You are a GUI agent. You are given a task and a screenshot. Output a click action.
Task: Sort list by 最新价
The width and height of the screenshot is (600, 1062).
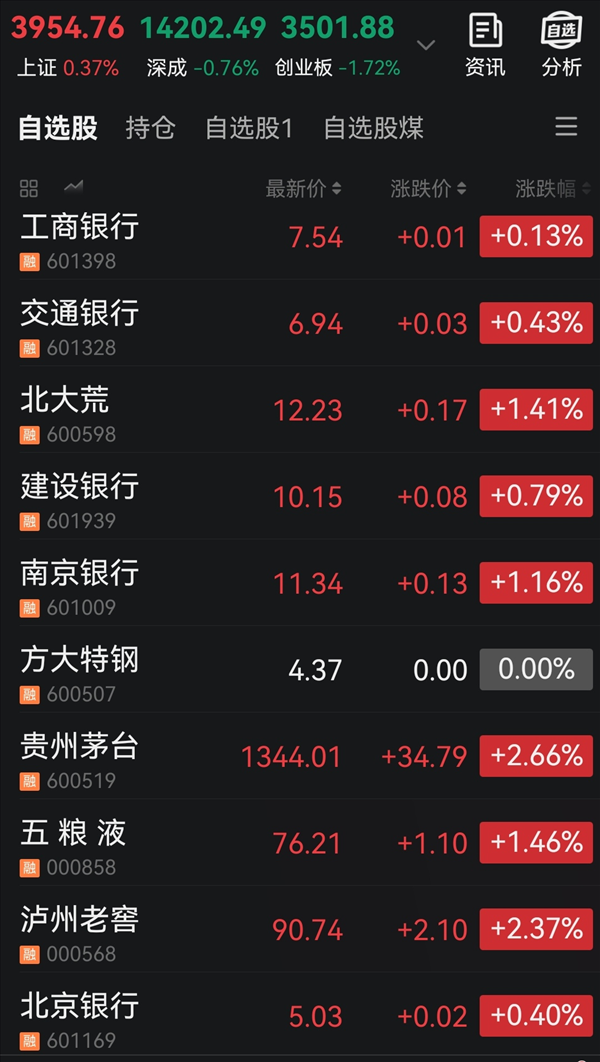point(303,189)
